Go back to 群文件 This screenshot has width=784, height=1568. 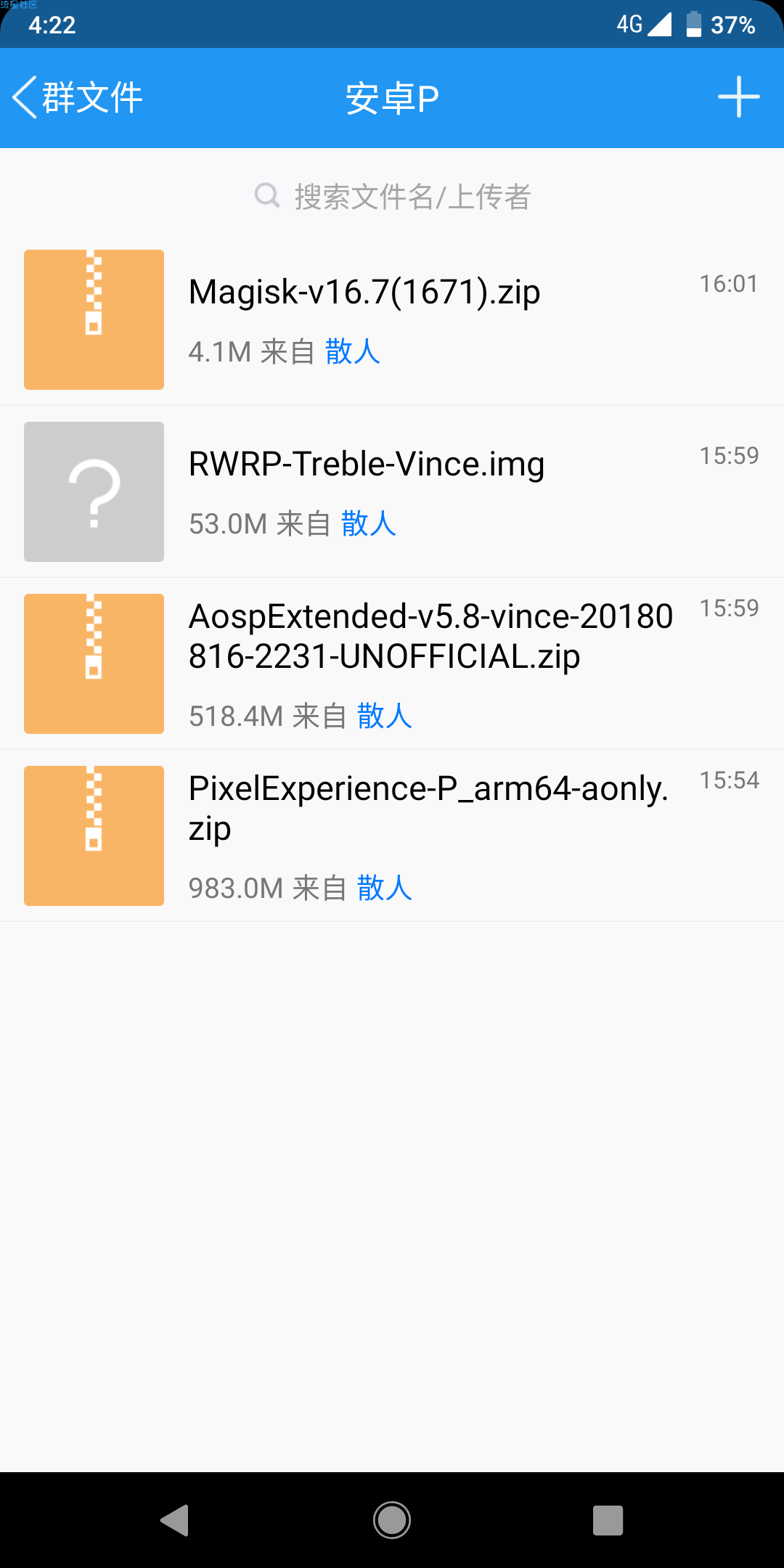click(77, 97)
